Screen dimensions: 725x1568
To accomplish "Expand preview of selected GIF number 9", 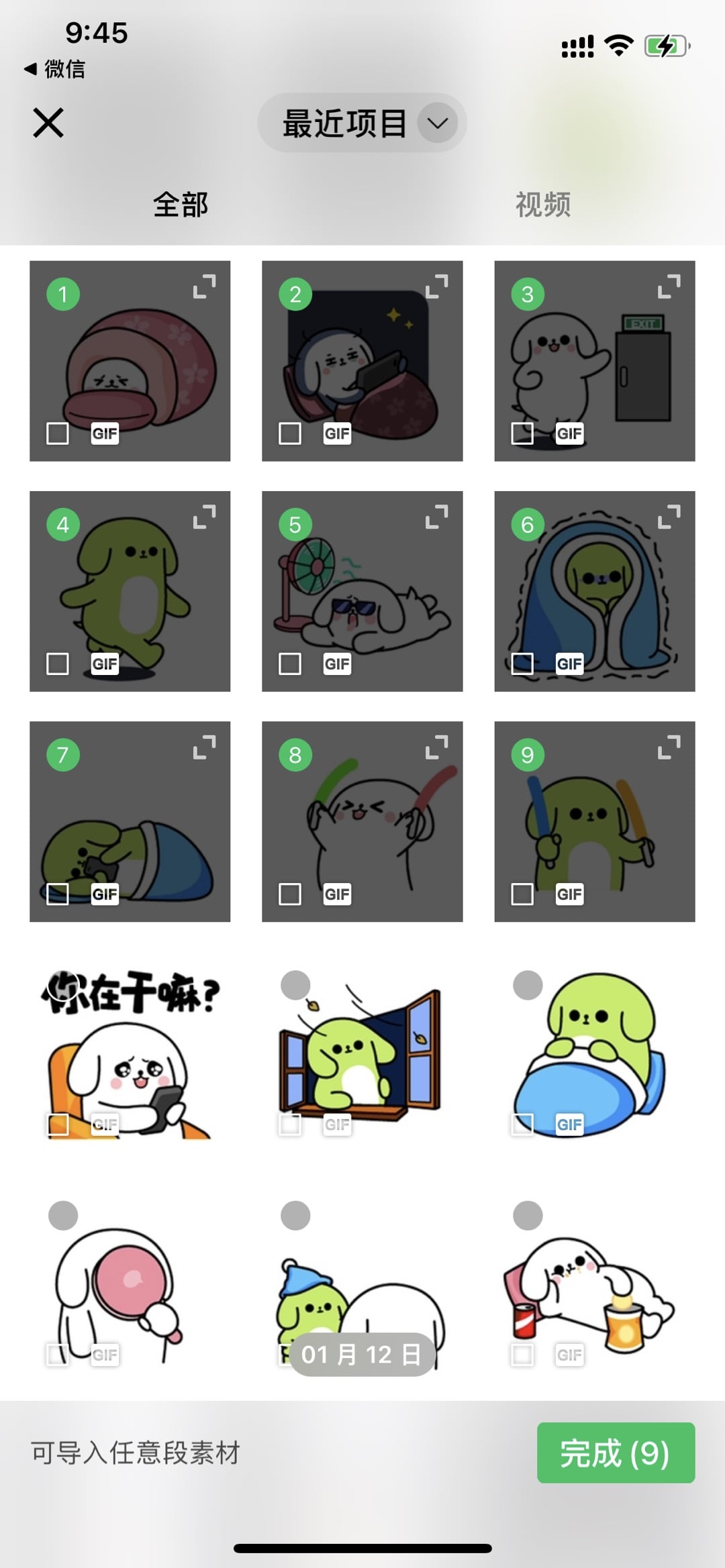I will (669, 747).
